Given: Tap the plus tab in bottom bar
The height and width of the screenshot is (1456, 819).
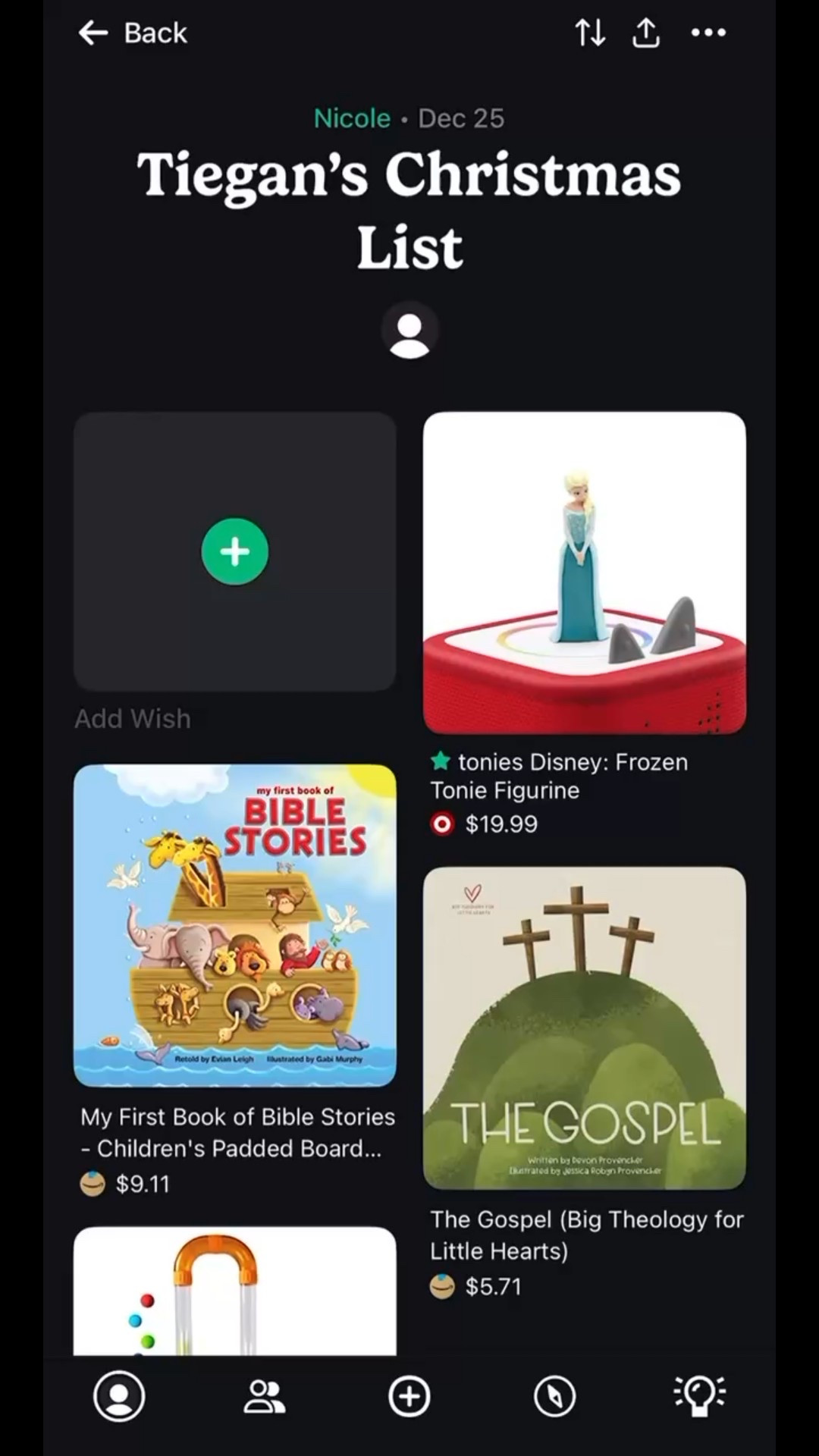Looking at the screenshot, I should click(x=409, y=1396).
